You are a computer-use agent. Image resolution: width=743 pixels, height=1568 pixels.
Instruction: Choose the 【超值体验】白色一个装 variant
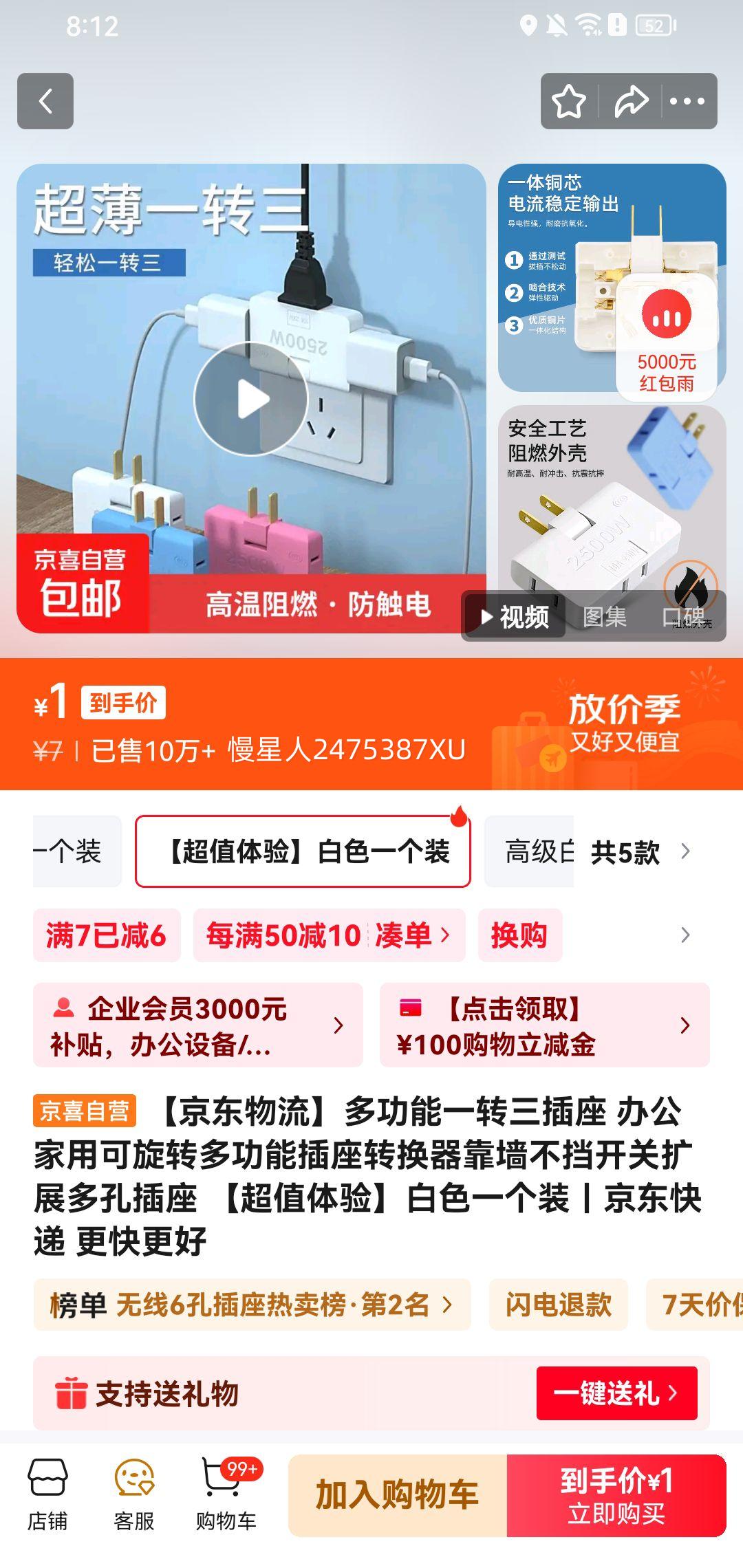point(303,851)
